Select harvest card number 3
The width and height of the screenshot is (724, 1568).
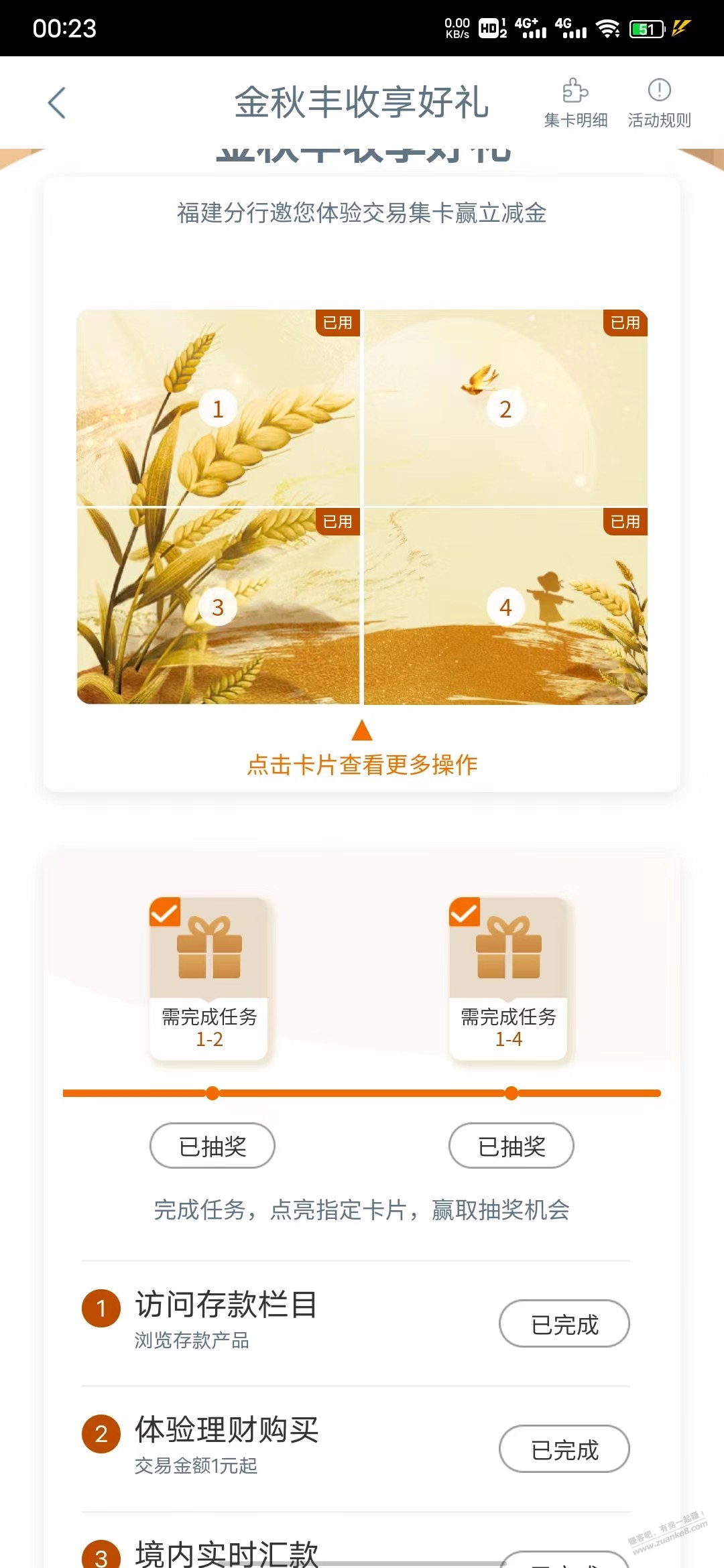[218, 606]
